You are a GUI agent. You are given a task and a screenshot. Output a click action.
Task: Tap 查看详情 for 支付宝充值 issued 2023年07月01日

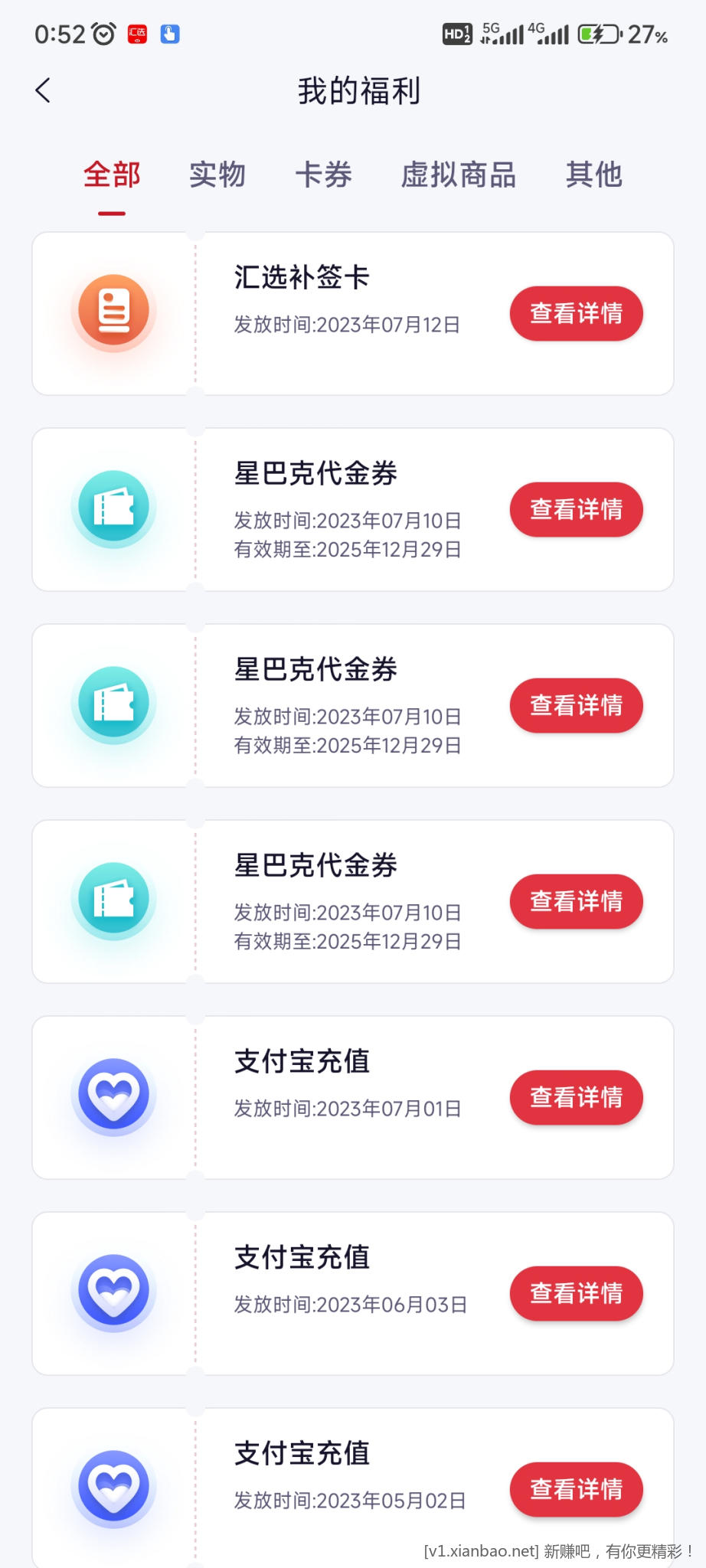click(576, 1097)
